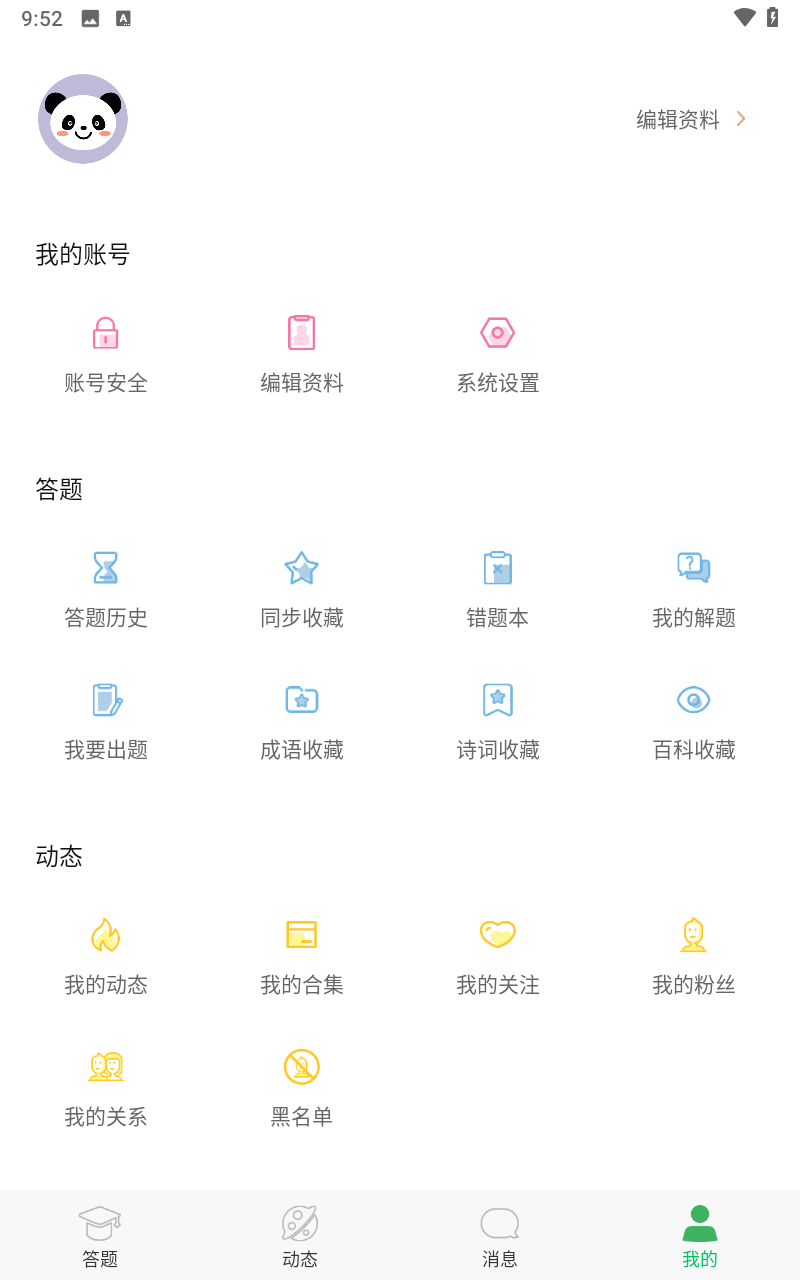Open 诗词收藏 (poetry favorites)

(x=497, y=722)
